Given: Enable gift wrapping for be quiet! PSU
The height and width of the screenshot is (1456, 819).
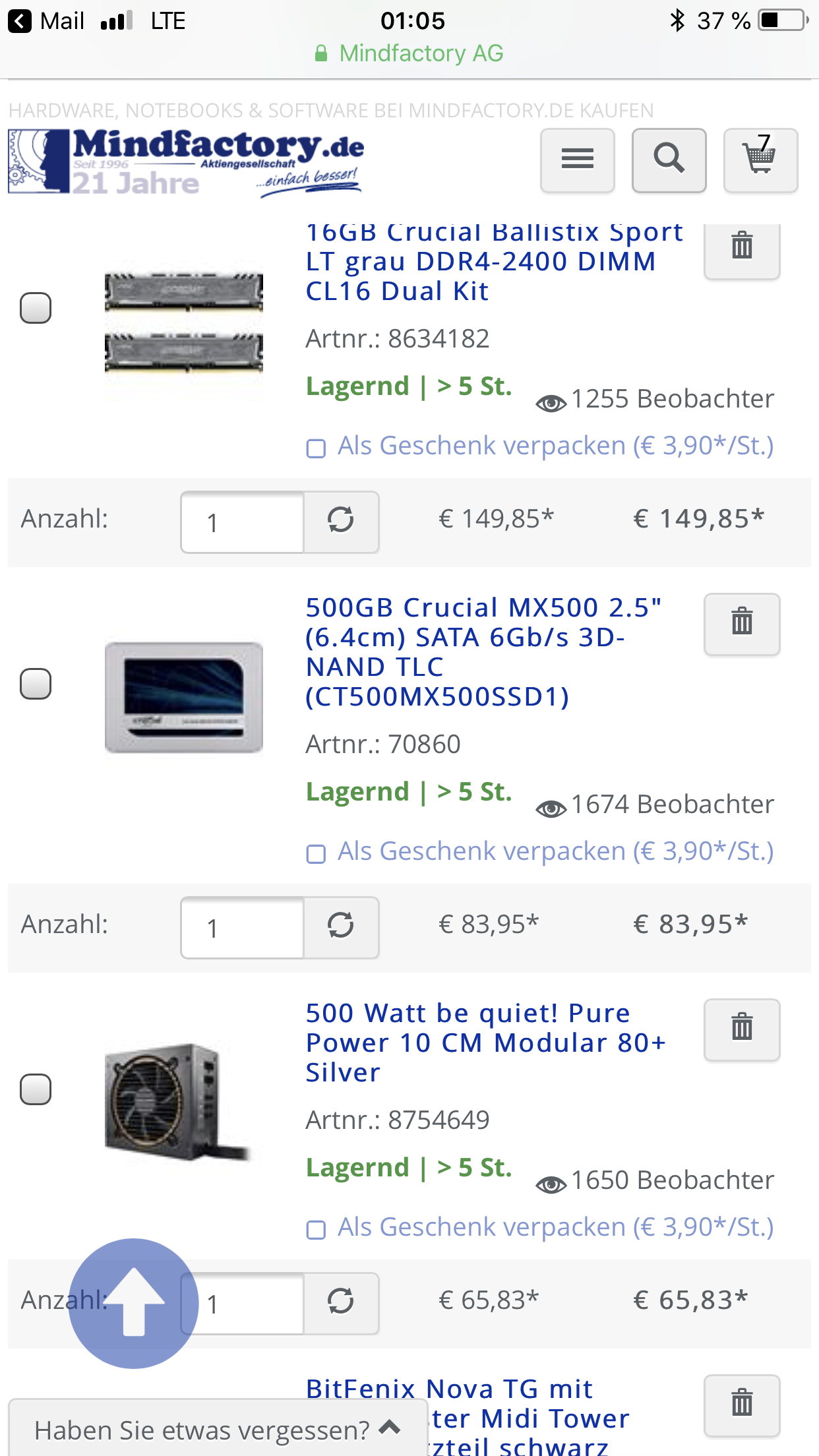Looking at the screenshot, I should [317, 1230].
